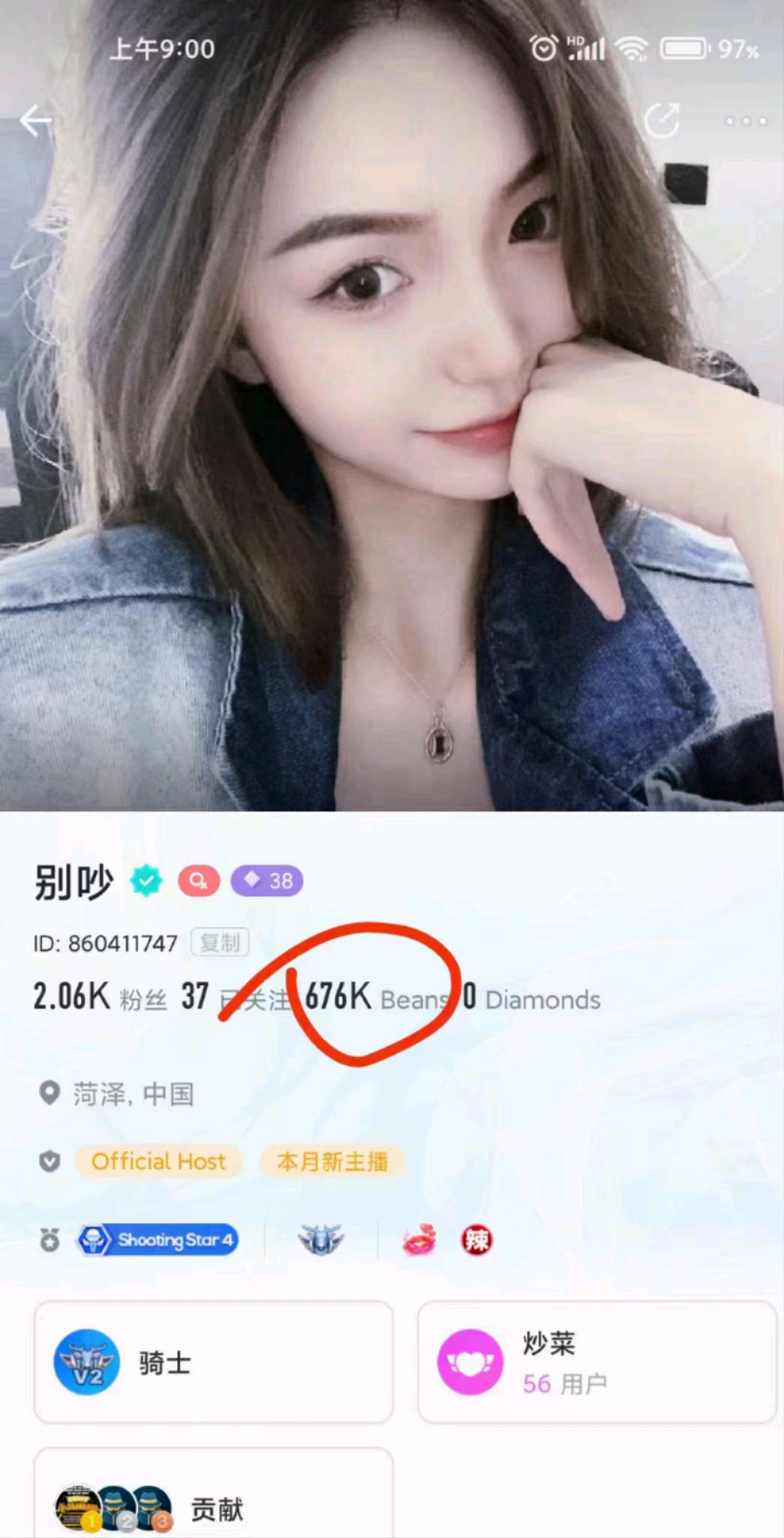Screen dimensions: 784x1538
Task: Copy the user ID with 复制
Action: pyautogui.click(x=220, y=942)
